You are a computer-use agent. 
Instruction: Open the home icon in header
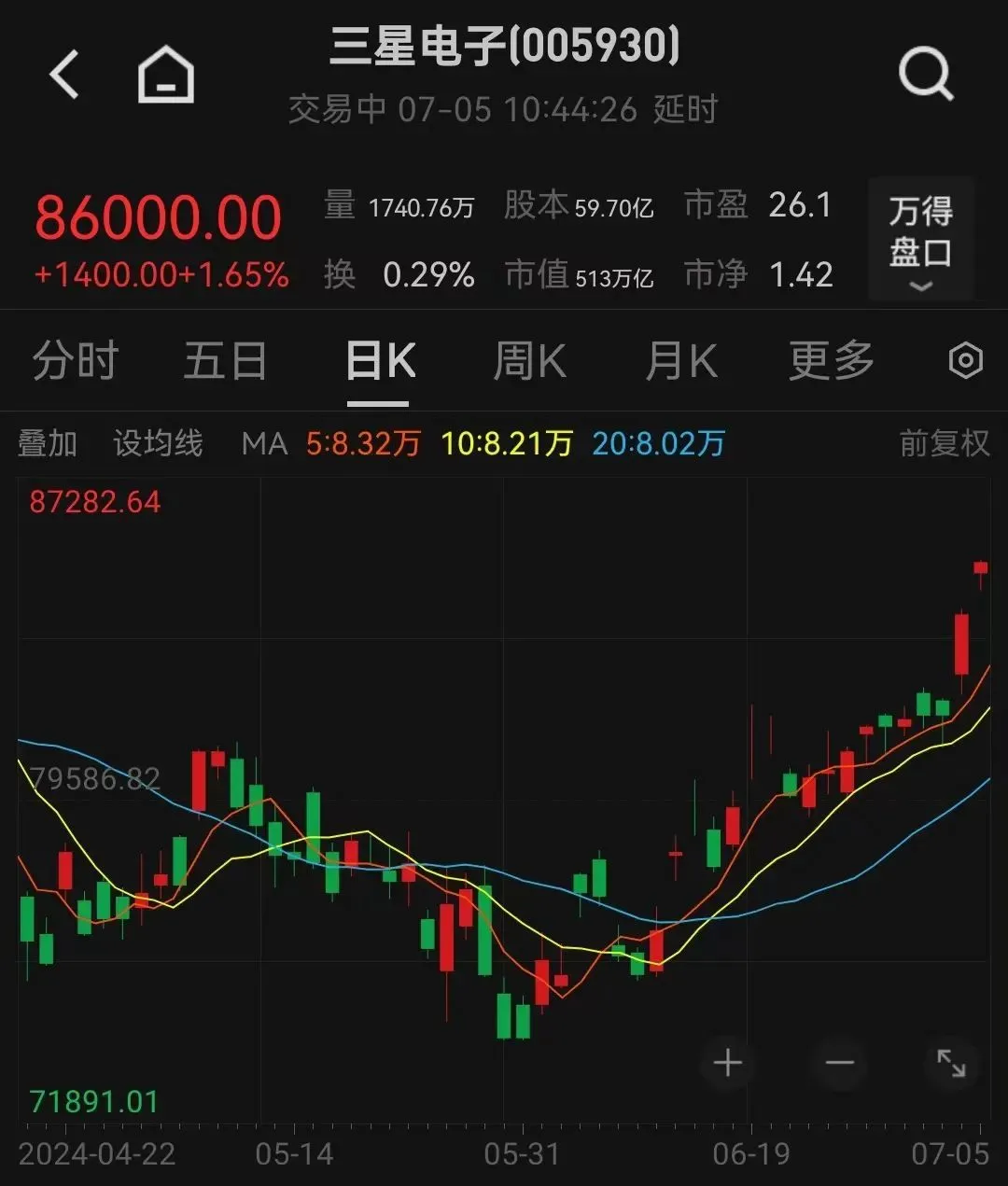165,75
